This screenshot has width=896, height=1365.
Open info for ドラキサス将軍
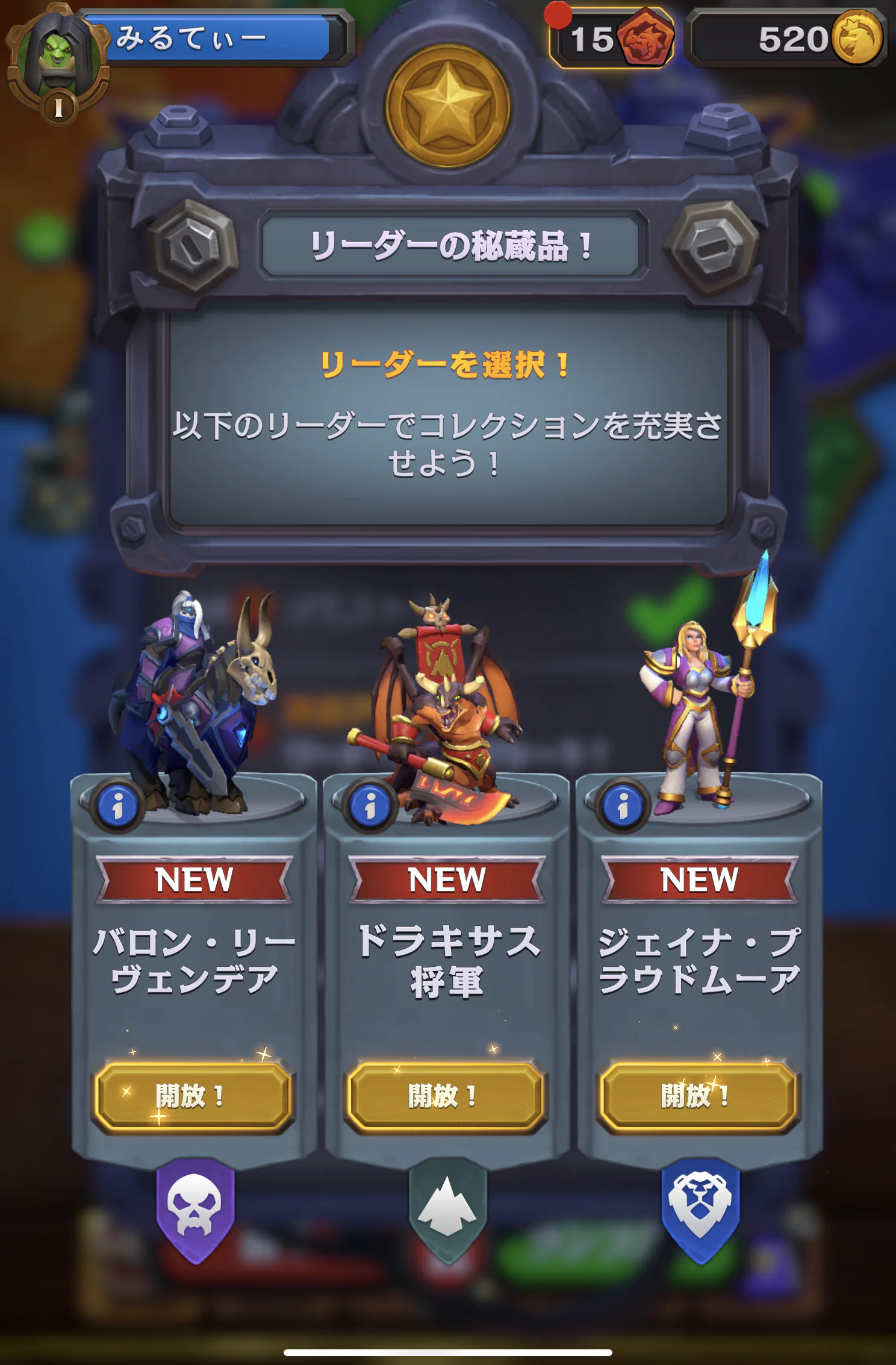tap(370, 805)
